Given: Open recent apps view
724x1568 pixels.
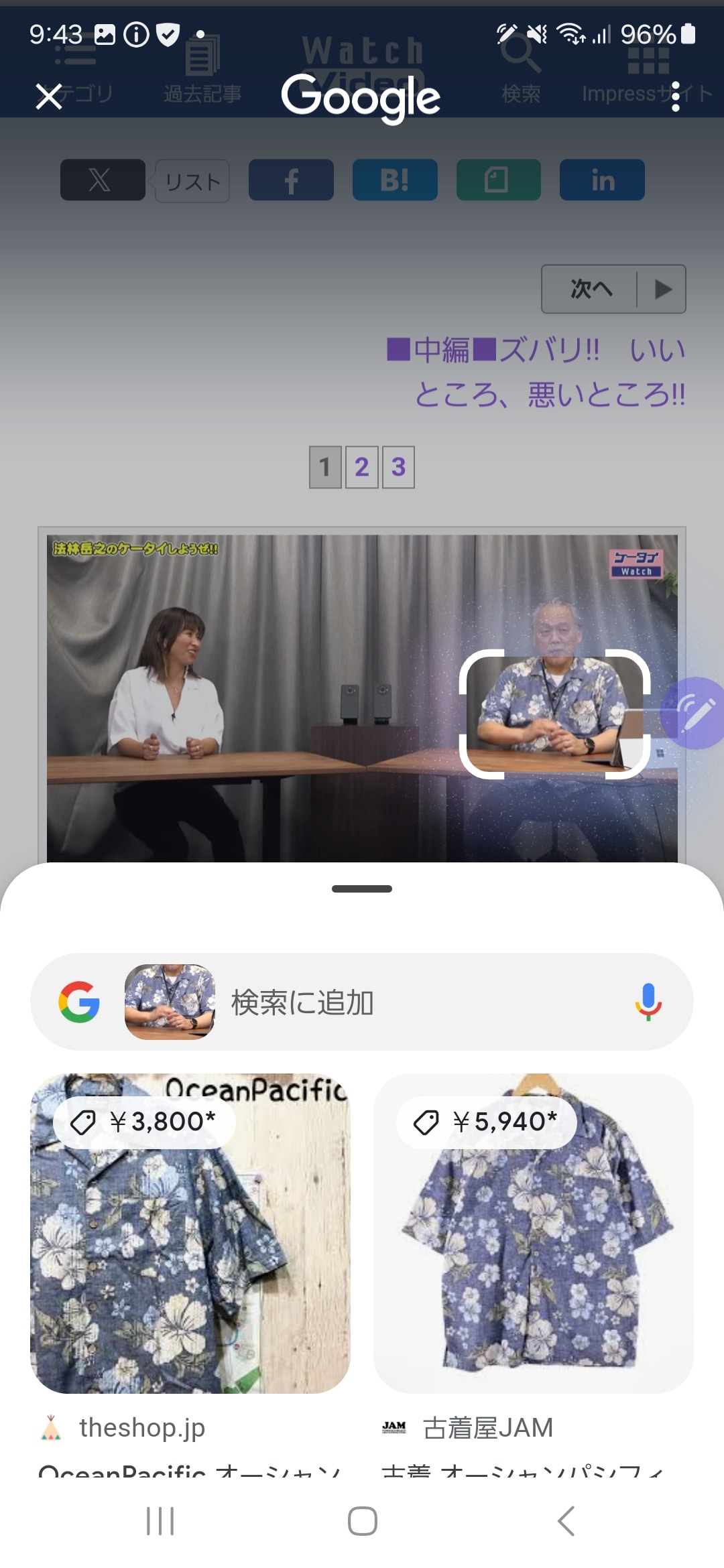Looking at the screenshot, I should pyautogui.click(x=160, y=1521).
